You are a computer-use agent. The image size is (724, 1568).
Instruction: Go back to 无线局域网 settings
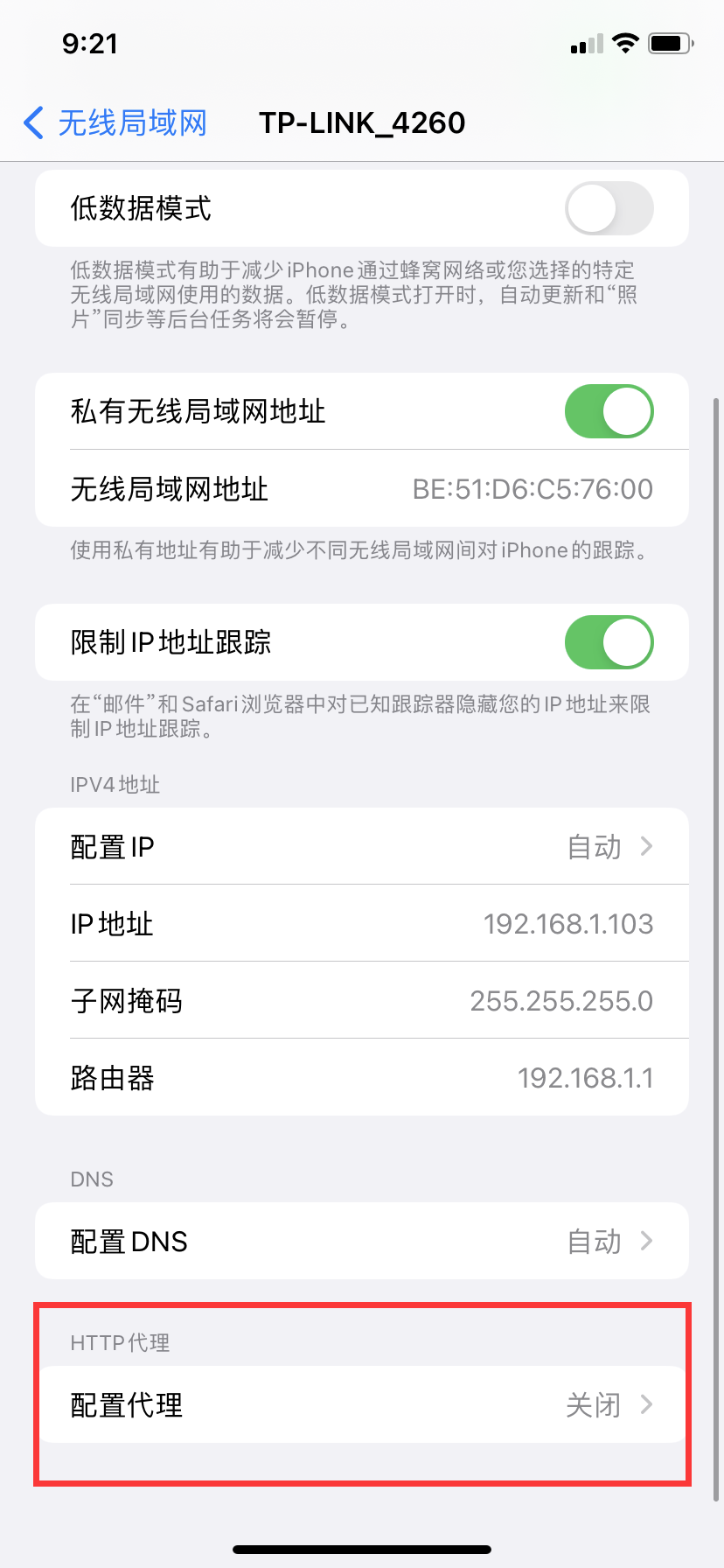tap(114, 122)
